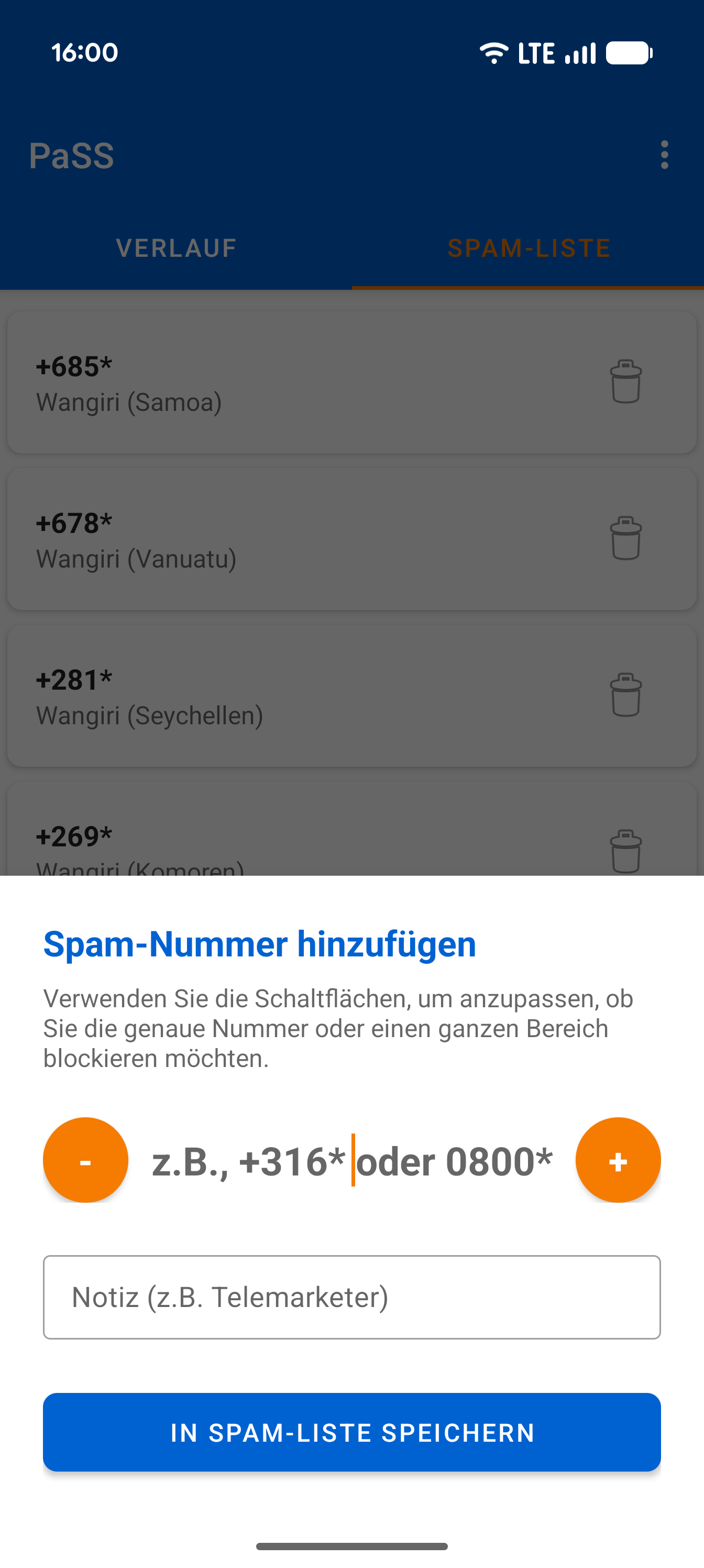Click the LTE signal indicator
The height and width of the screenshot is (1568, 704).
[537, 53]
